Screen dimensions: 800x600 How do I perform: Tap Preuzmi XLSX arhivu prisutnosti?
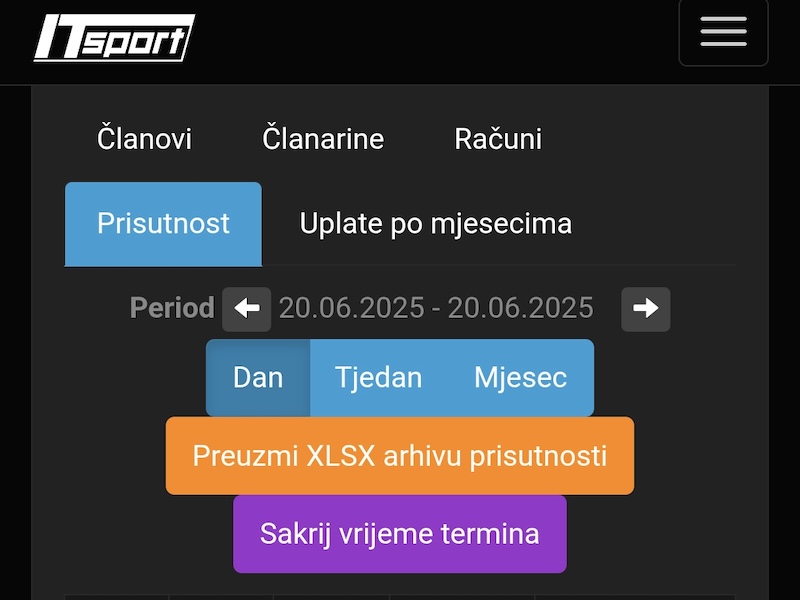[x=400, y=456]
